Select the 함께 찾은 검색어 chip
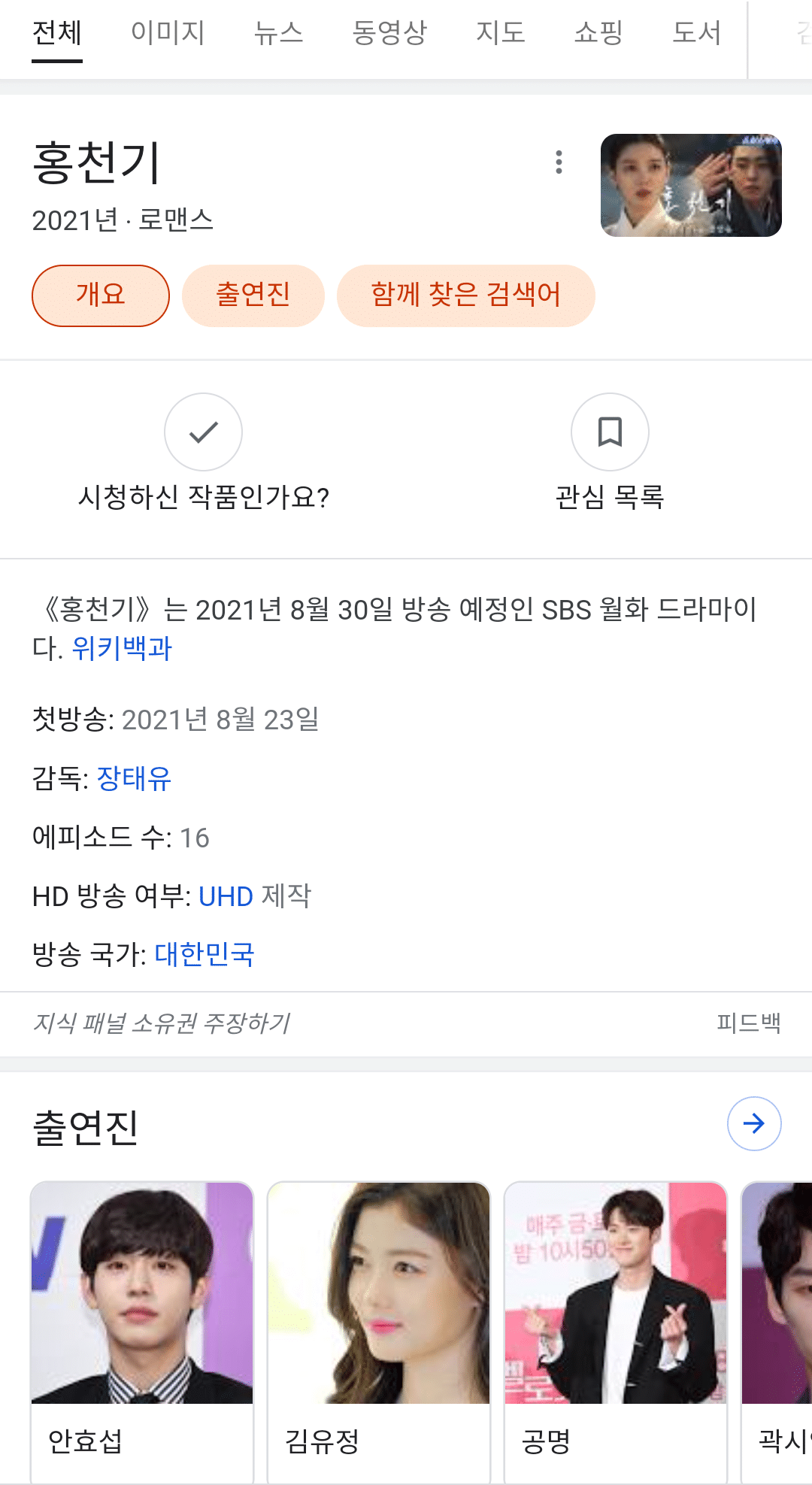 click(x=466, y=295)
